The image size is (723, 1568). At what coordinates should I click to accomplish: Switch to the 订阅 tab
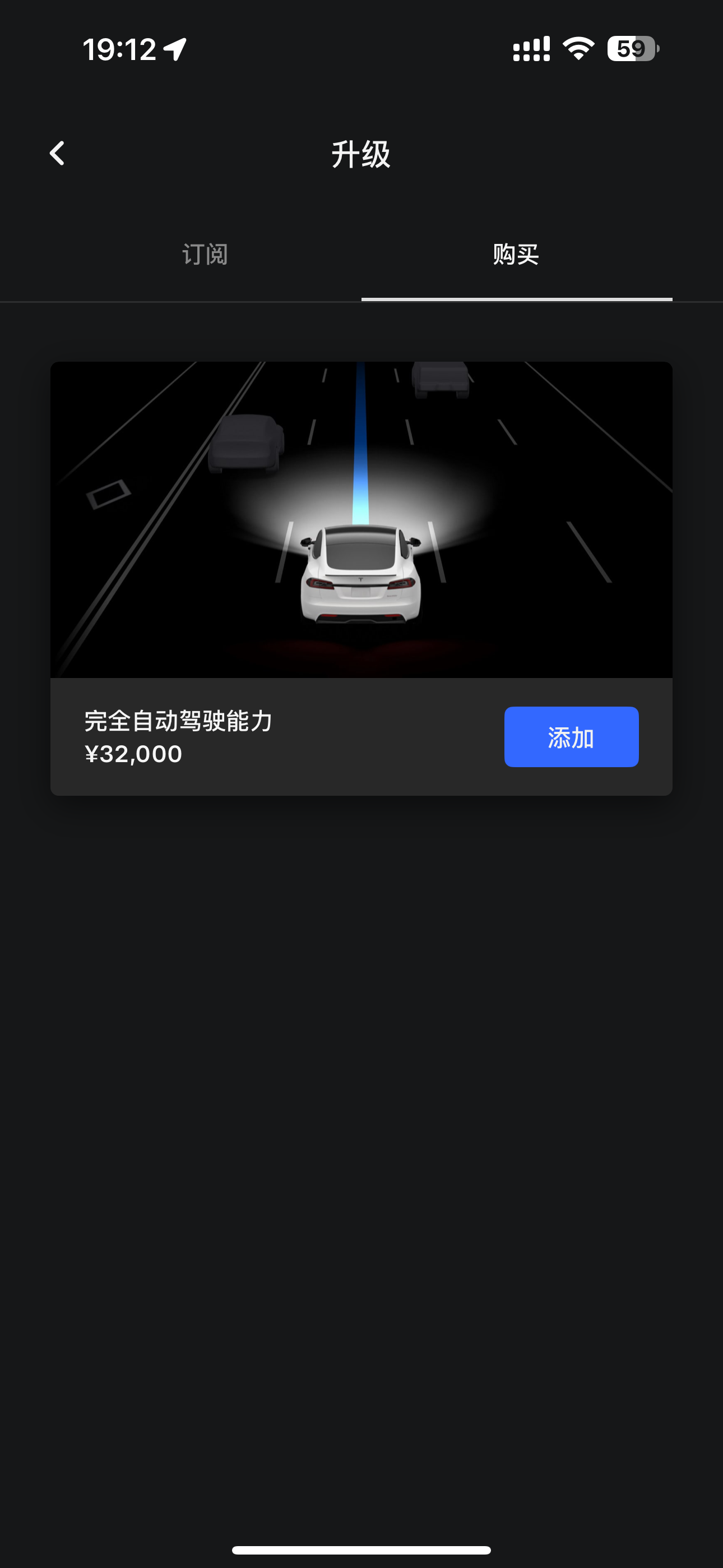coord(205,256)
